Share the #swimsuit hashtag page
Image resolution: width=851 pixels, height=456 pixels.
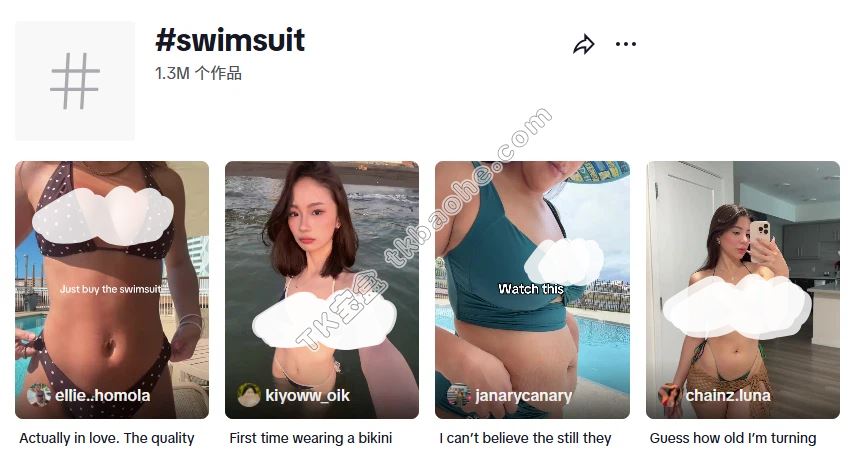pyautogui.click(x=583, y=45)
